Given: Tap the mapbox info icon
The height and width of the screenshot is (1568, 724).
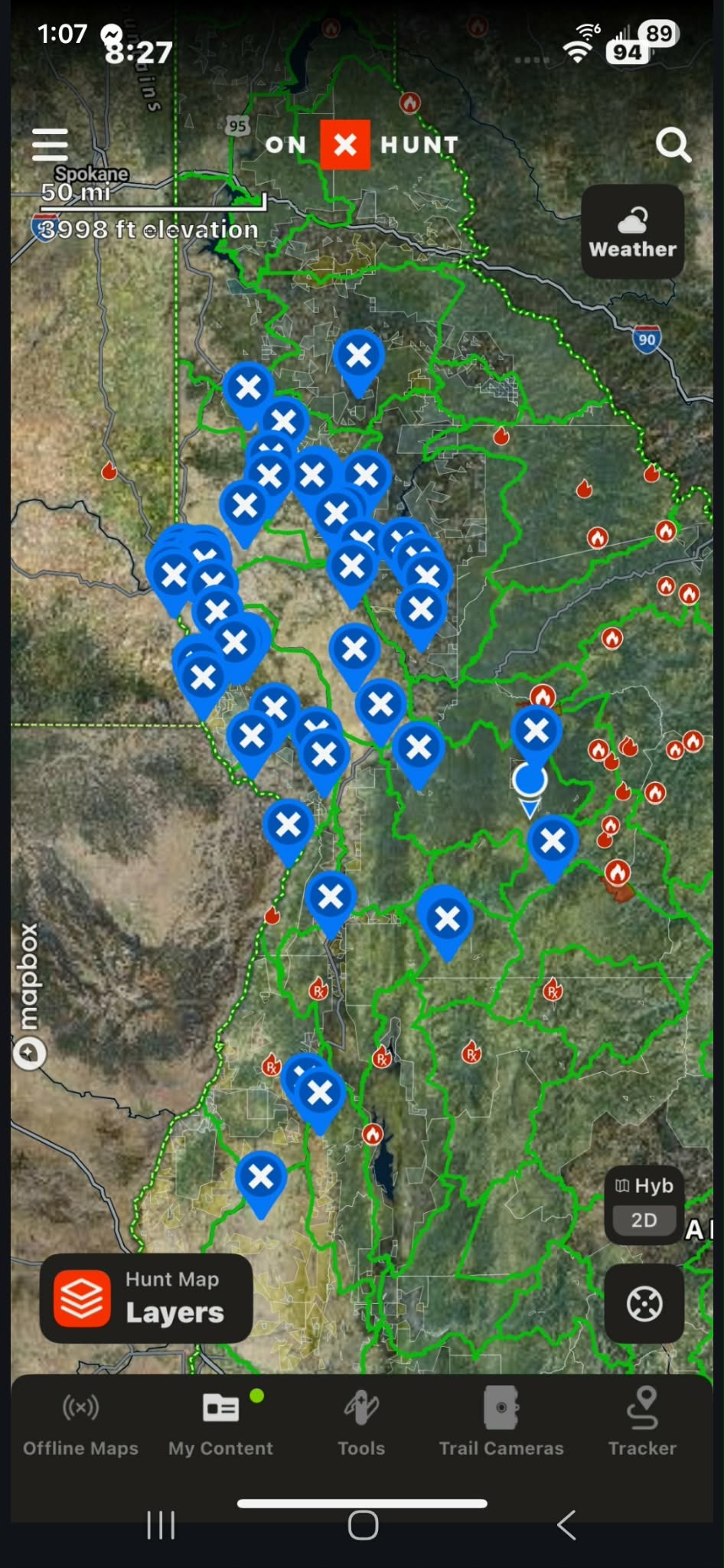Looking at the screenshot, I should tap(30, 1054).
